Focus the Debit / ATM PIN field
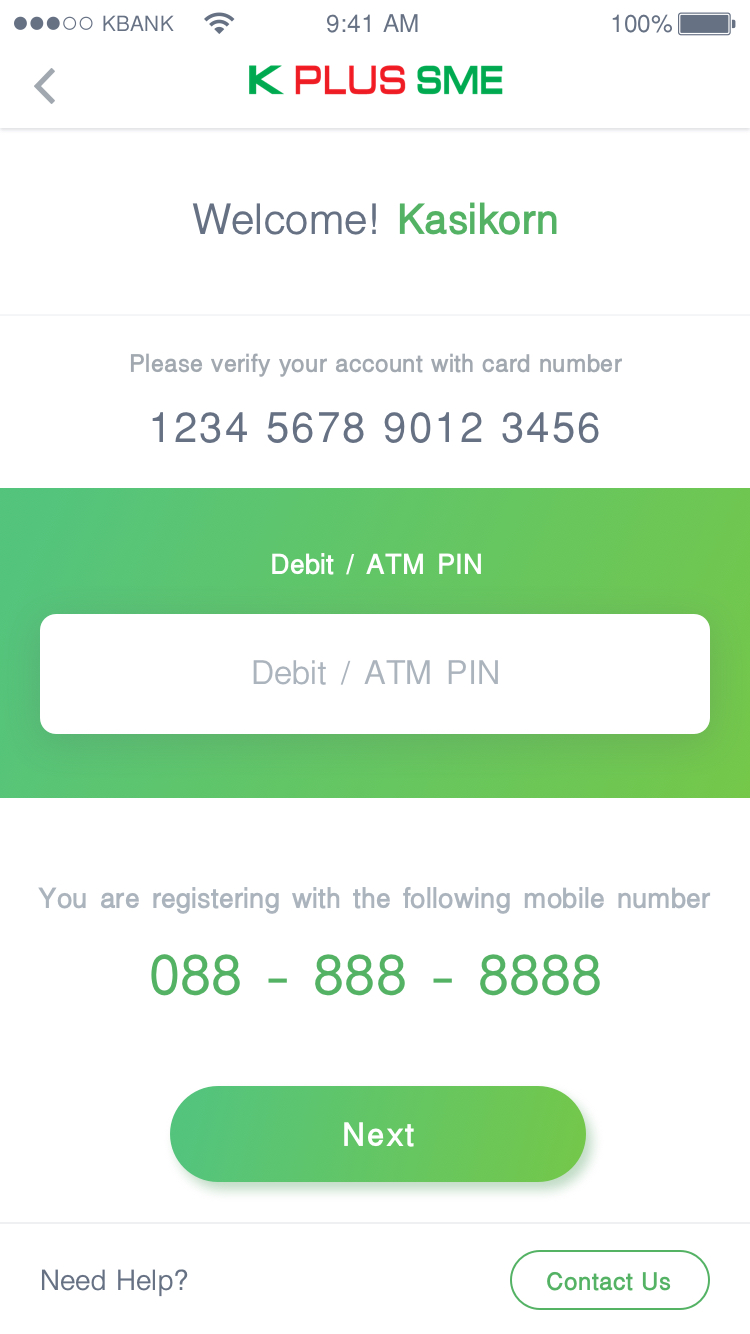Viewport: 750px width, 1334px height. pyautogui.click(x=375, y=673)
